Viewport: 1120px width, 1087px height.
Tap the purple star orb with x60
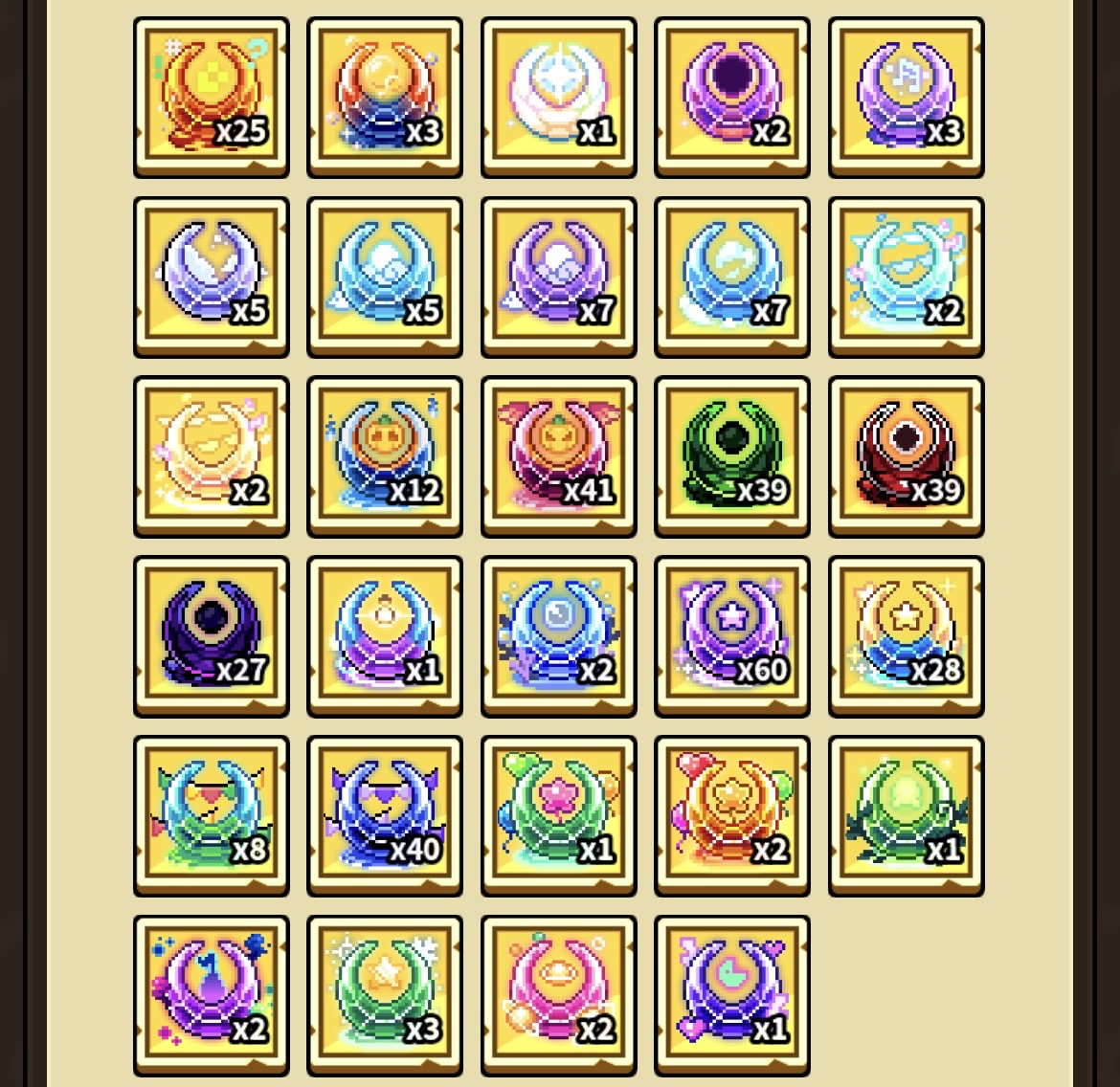tap(732, 637)
